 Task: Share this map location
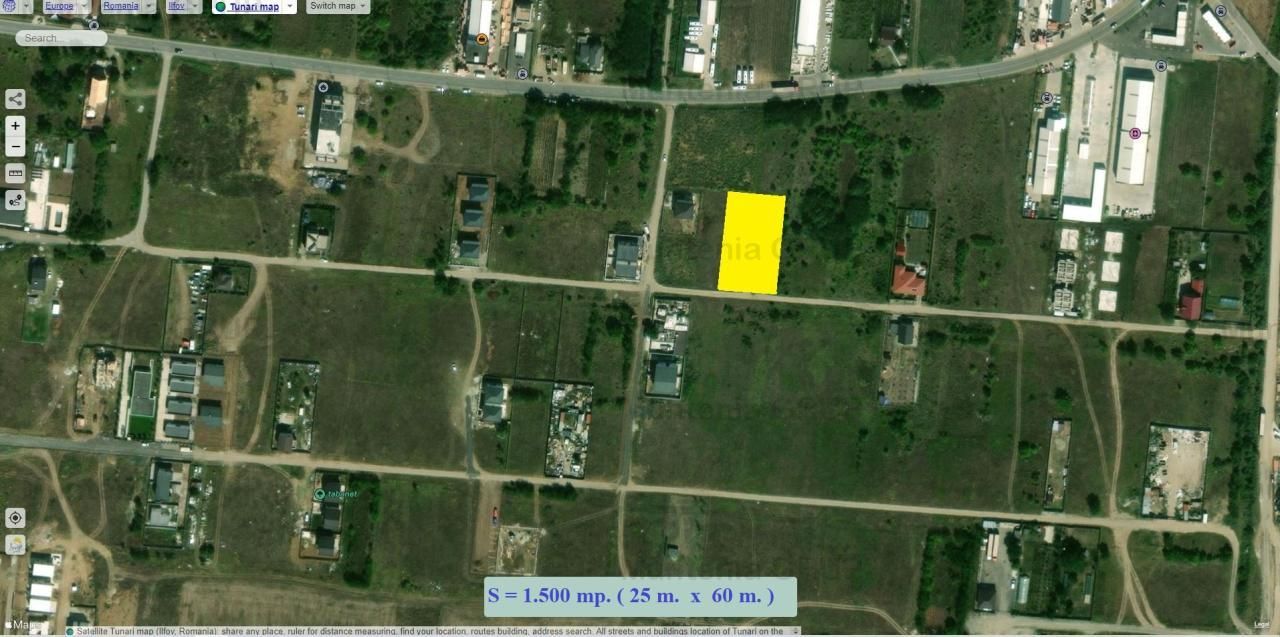point(15,99)
